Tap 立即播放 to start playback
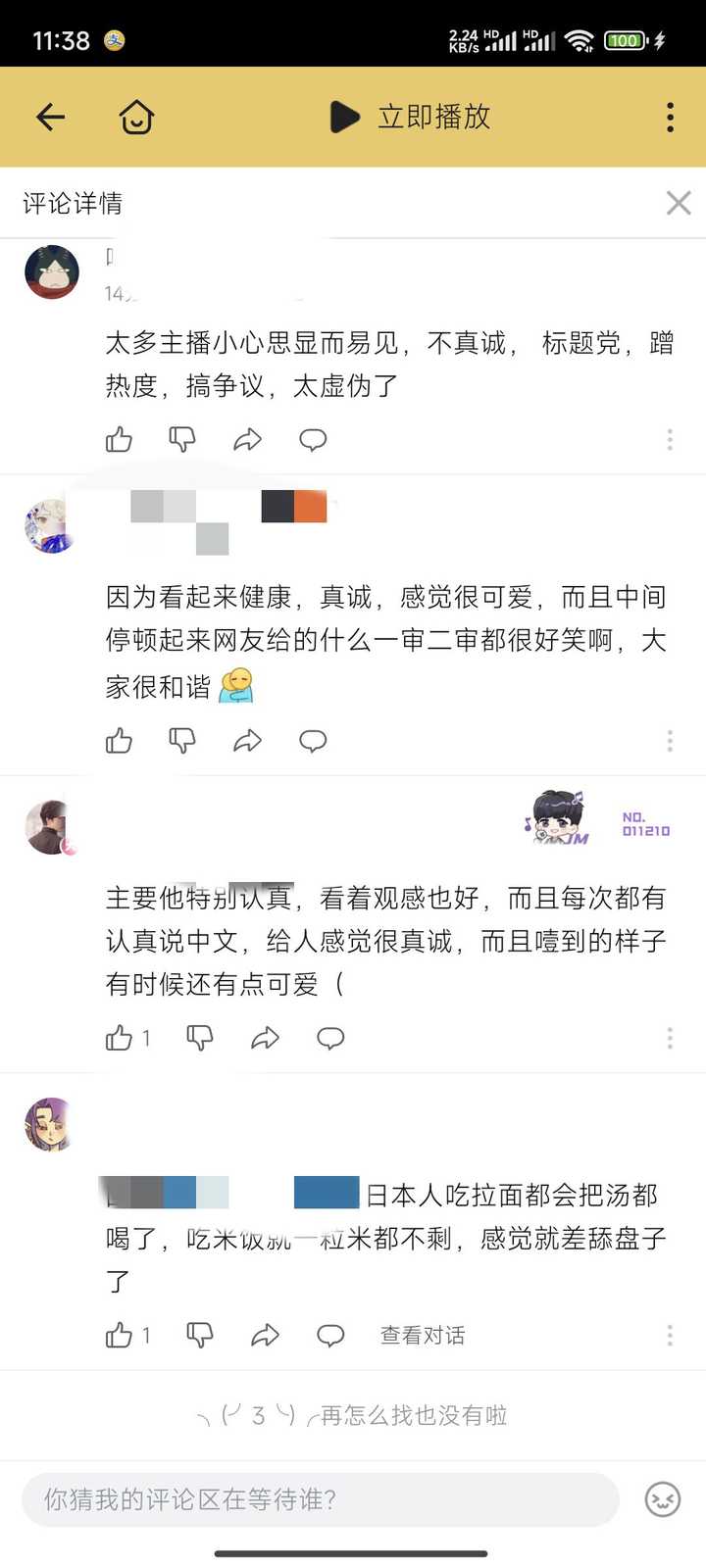Image resolution: width=706 pixels, height=1568 pixels. pos(411,117)
